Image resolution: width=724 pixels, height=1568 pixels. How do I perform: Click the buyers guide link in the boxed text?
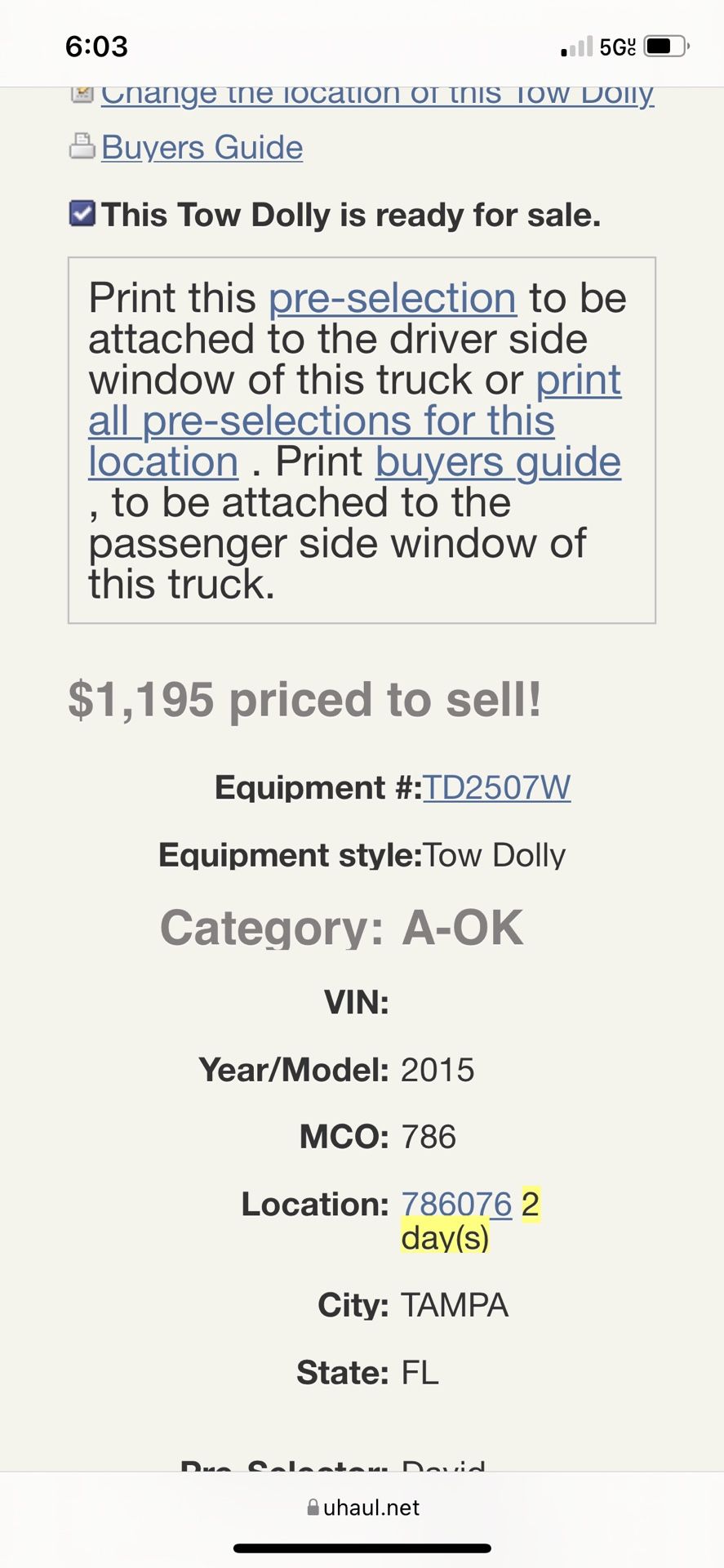(497, 461)
